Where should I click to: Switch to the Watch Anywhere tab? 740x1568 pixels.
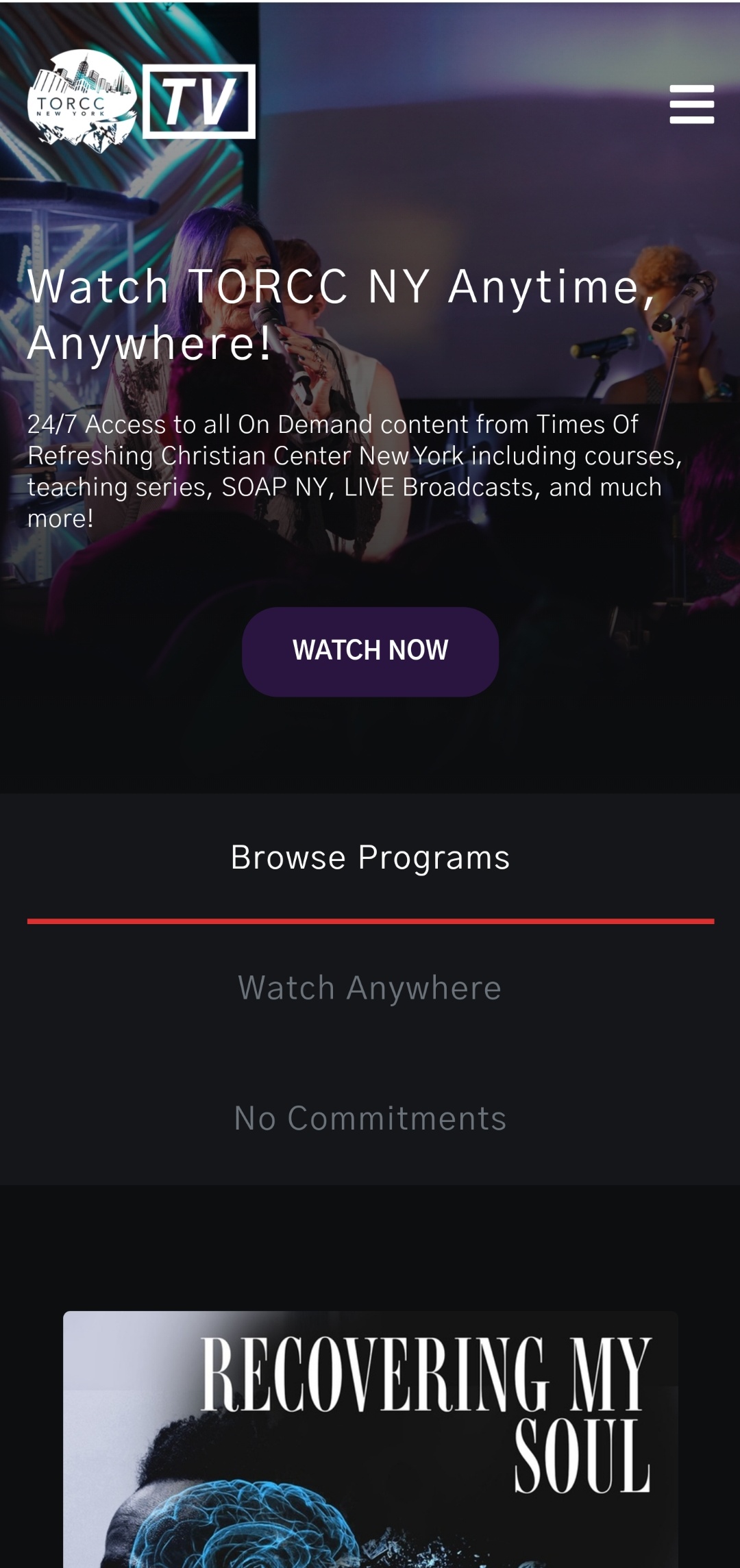click(x=370, y=988)
